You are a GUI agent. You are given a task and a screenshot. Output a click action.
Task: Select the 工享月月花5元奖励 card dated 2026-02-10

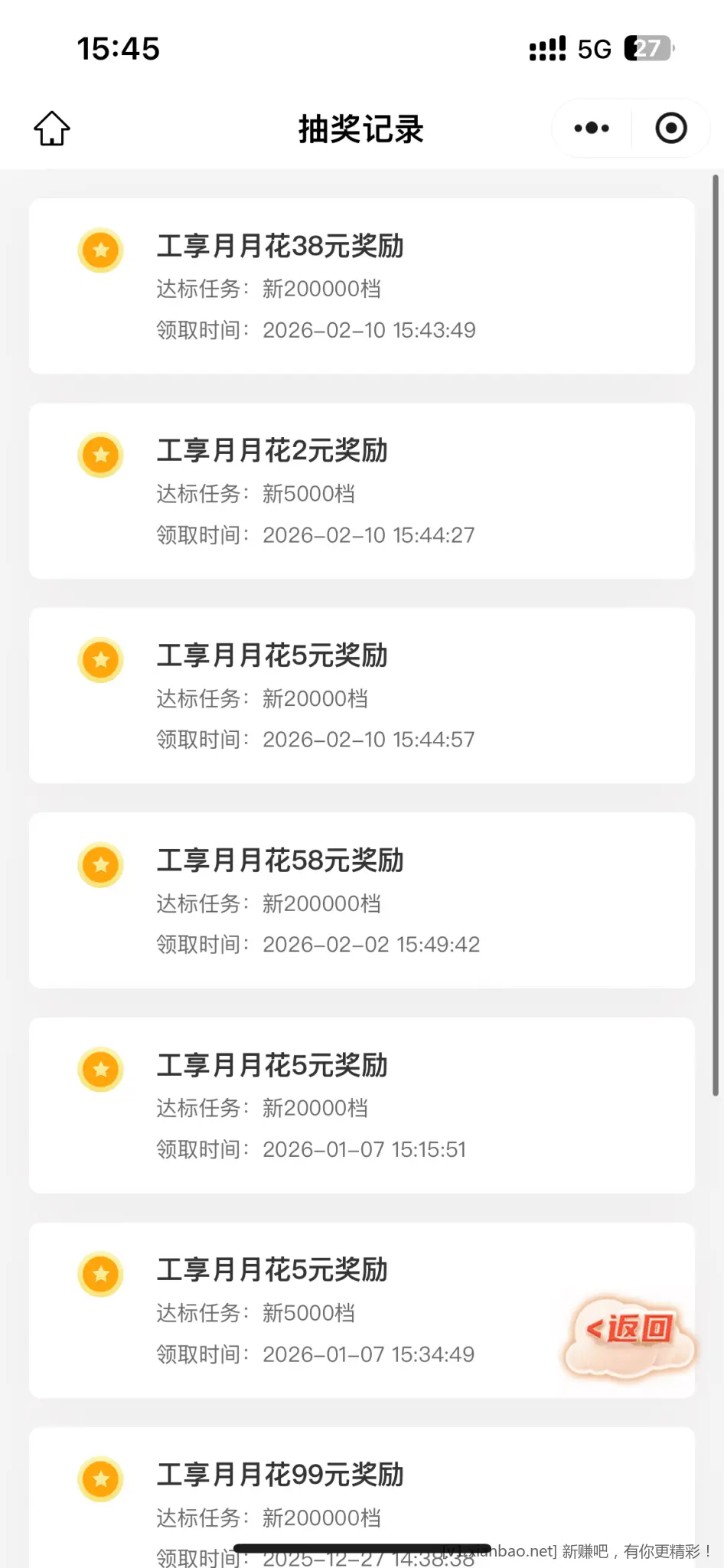point(360,695)
